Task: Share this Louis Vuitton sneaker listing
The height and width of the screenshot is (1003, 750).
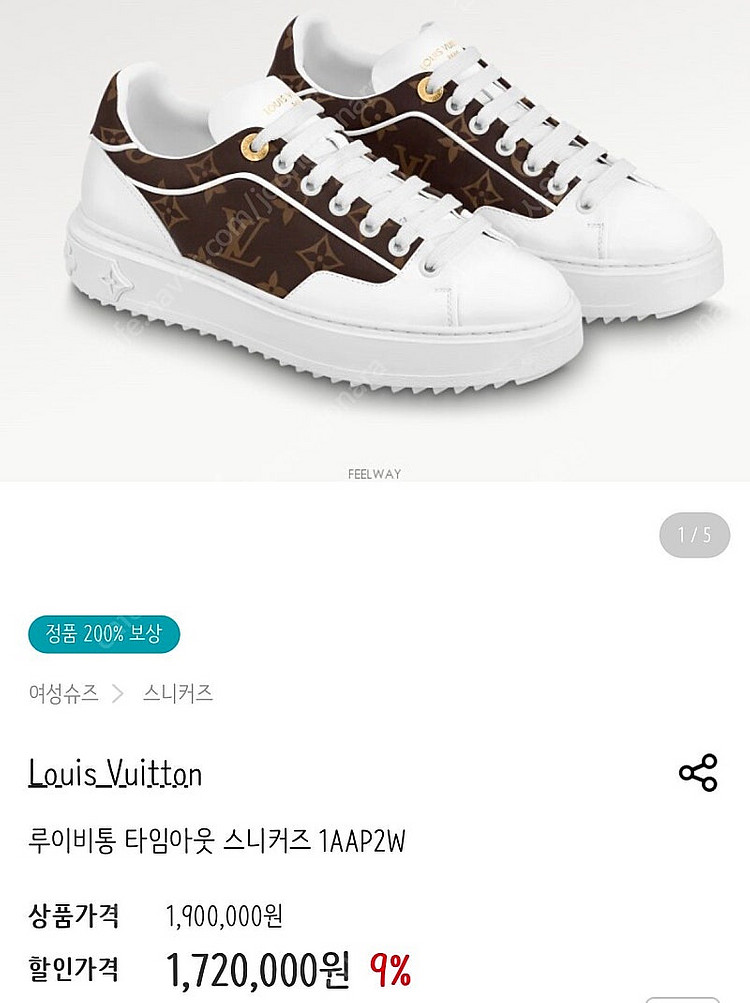Action: click(x=698, y=773)
